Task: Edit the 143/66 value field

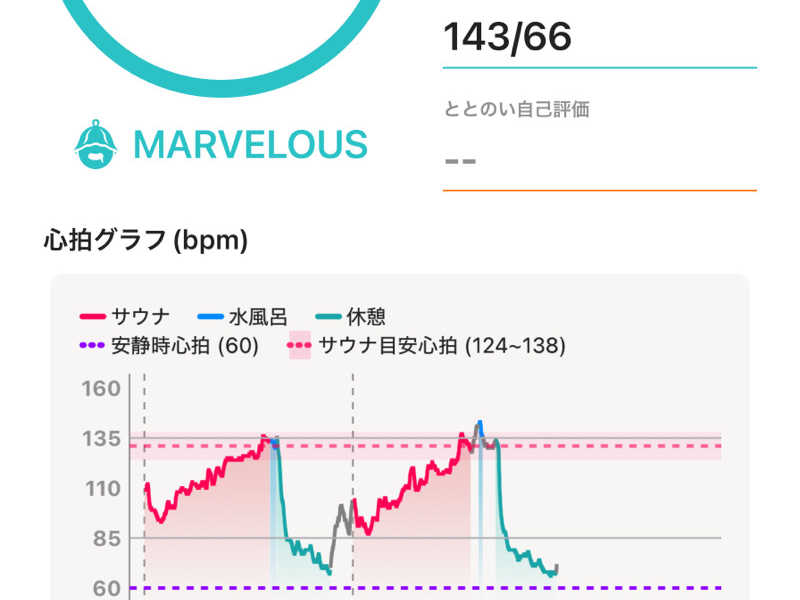Action: pos(598,39)
